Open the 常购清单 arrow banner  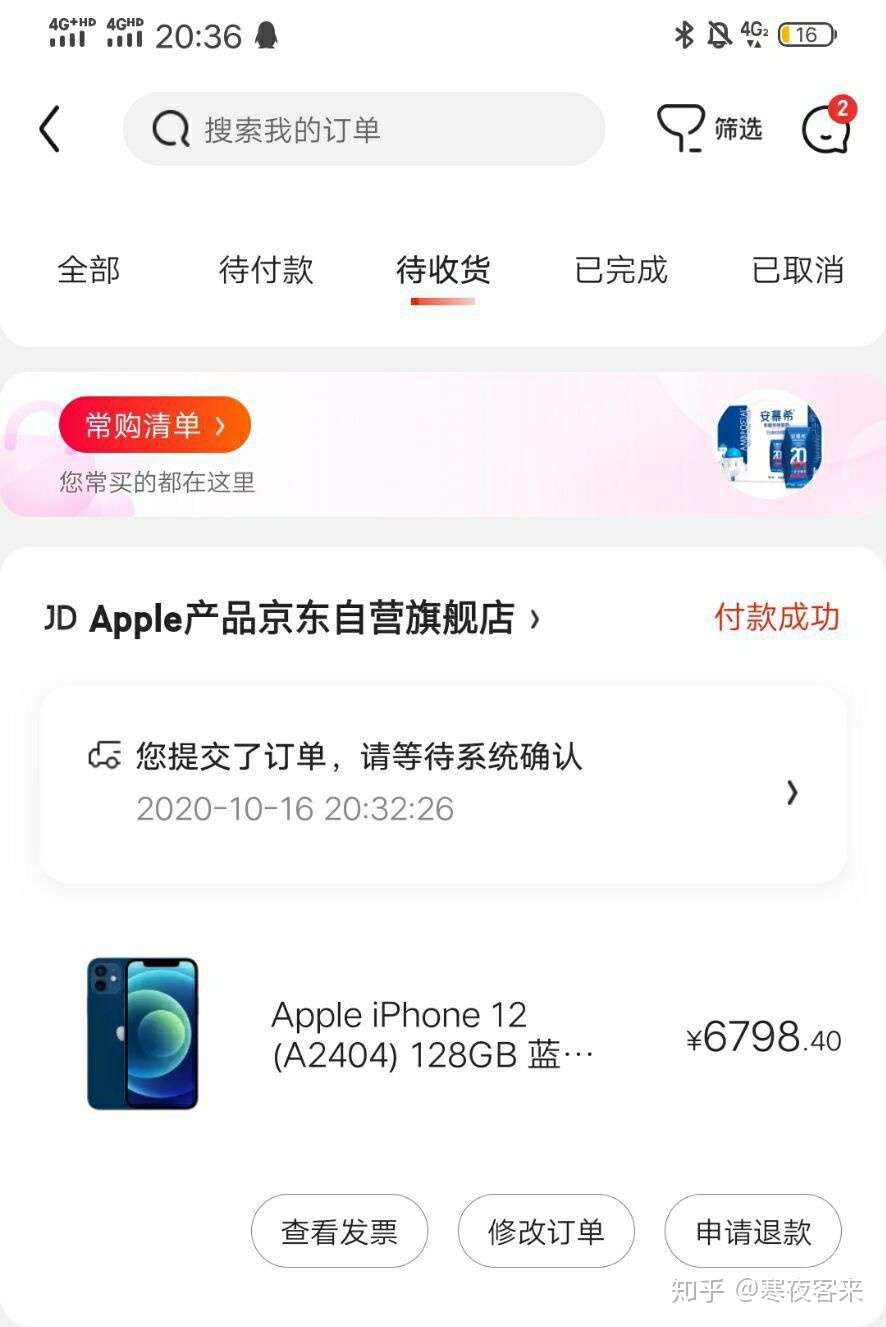(x=155, y=424)
